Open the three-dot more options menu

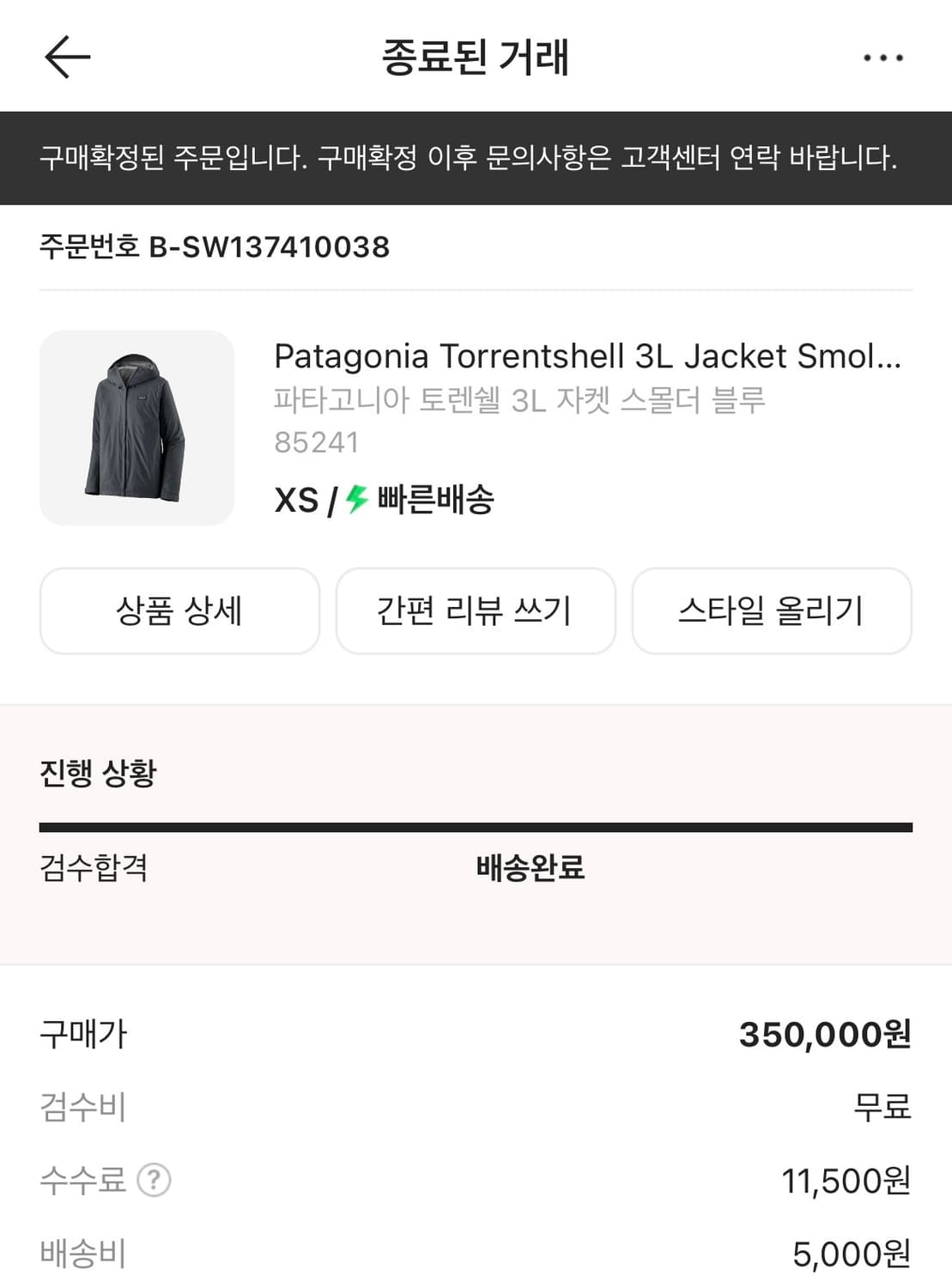(x=884, y=56)
